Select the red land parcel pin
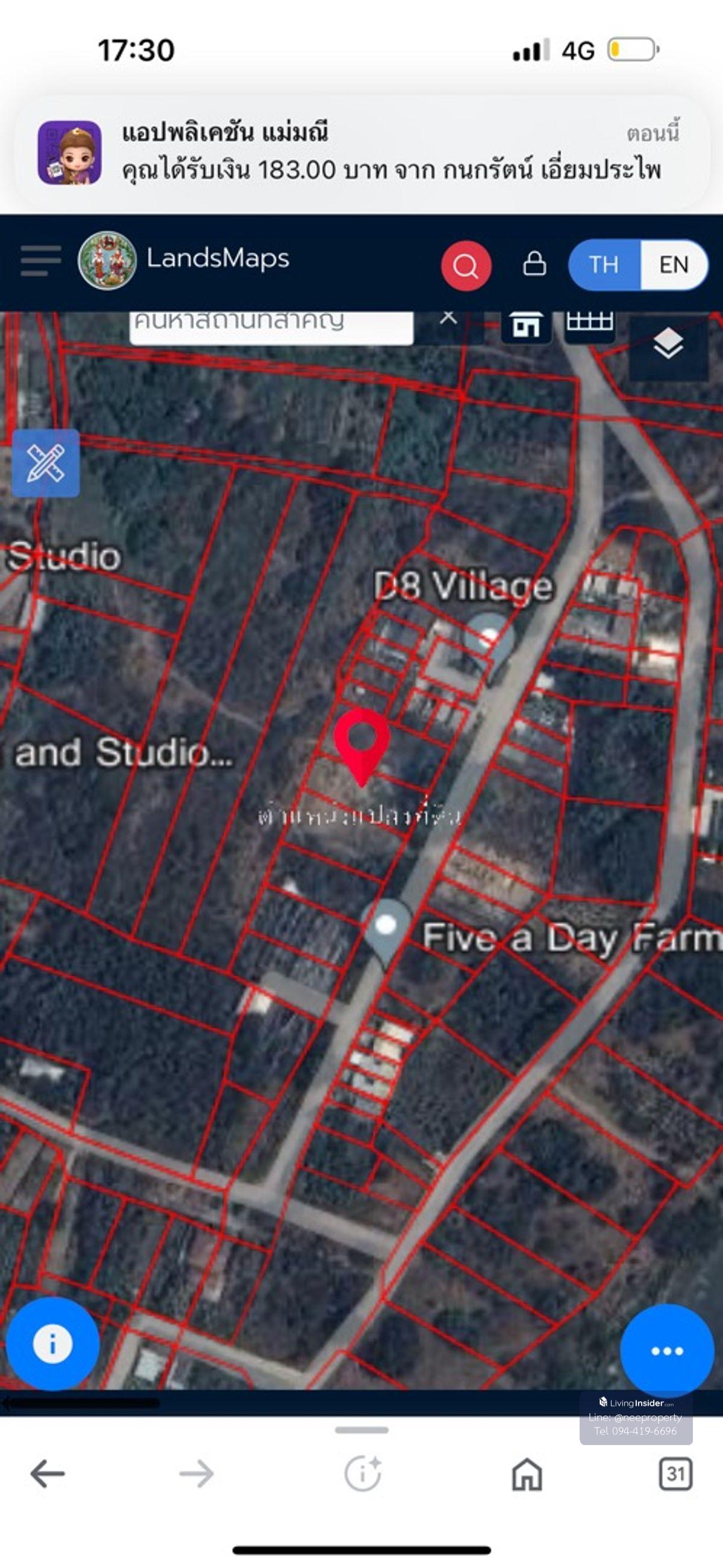This screenshot has width=723, height=1568. pos(361,741)
